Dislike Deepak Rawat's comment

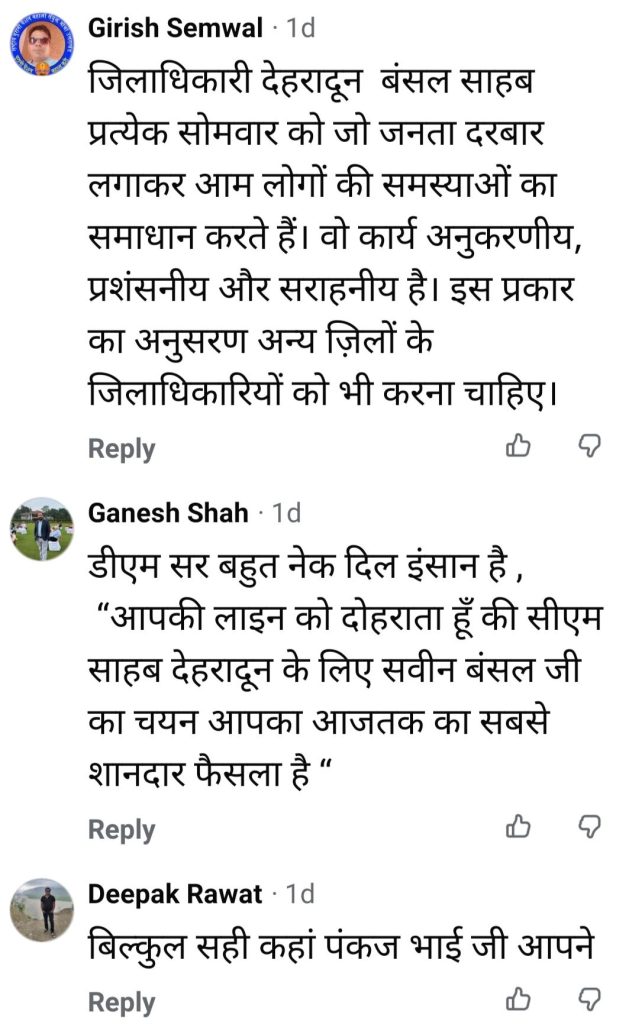tap(590, 998)
